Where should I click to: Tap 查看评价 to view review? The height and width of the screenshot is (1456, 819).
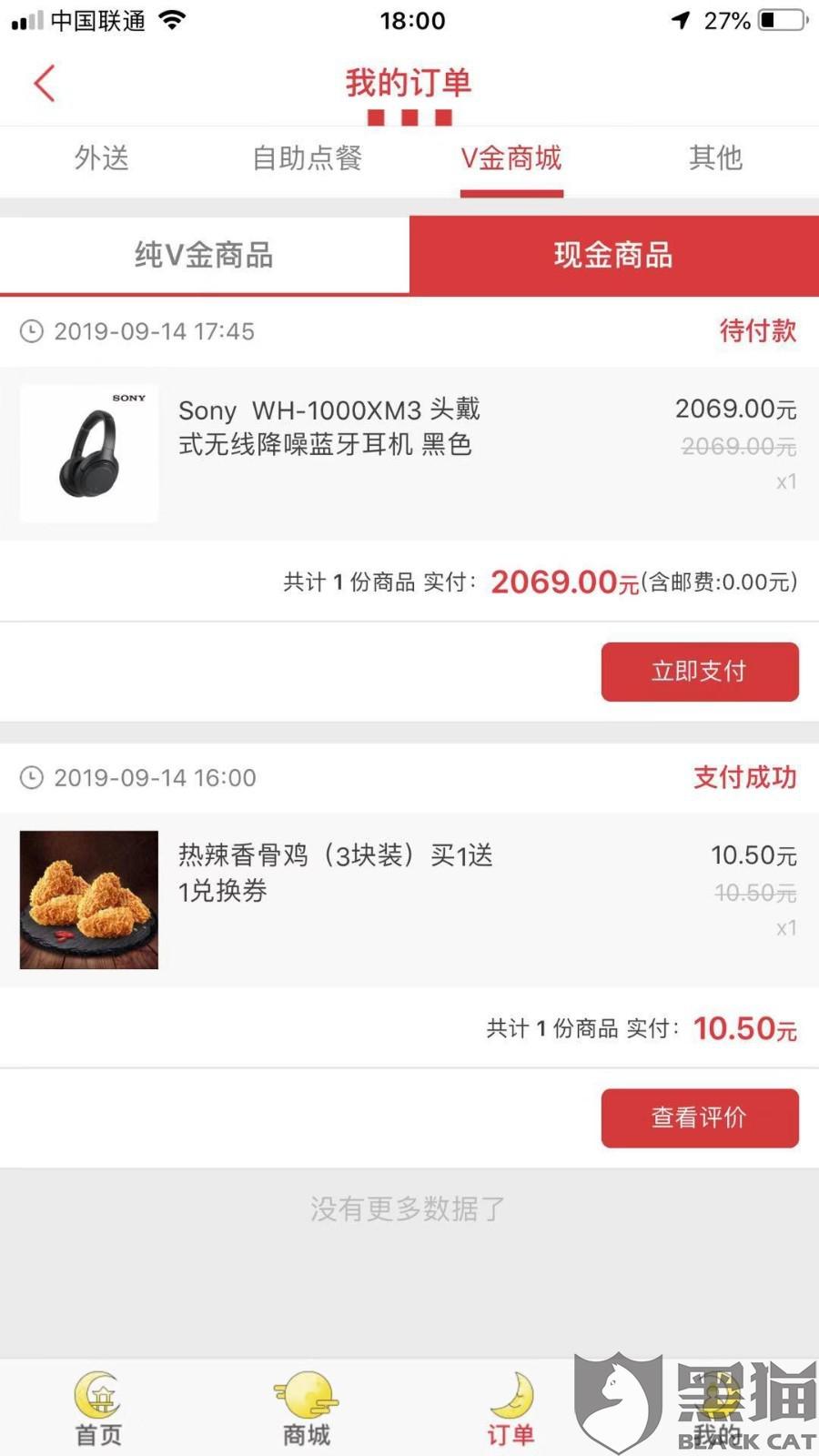(x=700, y=1117)
